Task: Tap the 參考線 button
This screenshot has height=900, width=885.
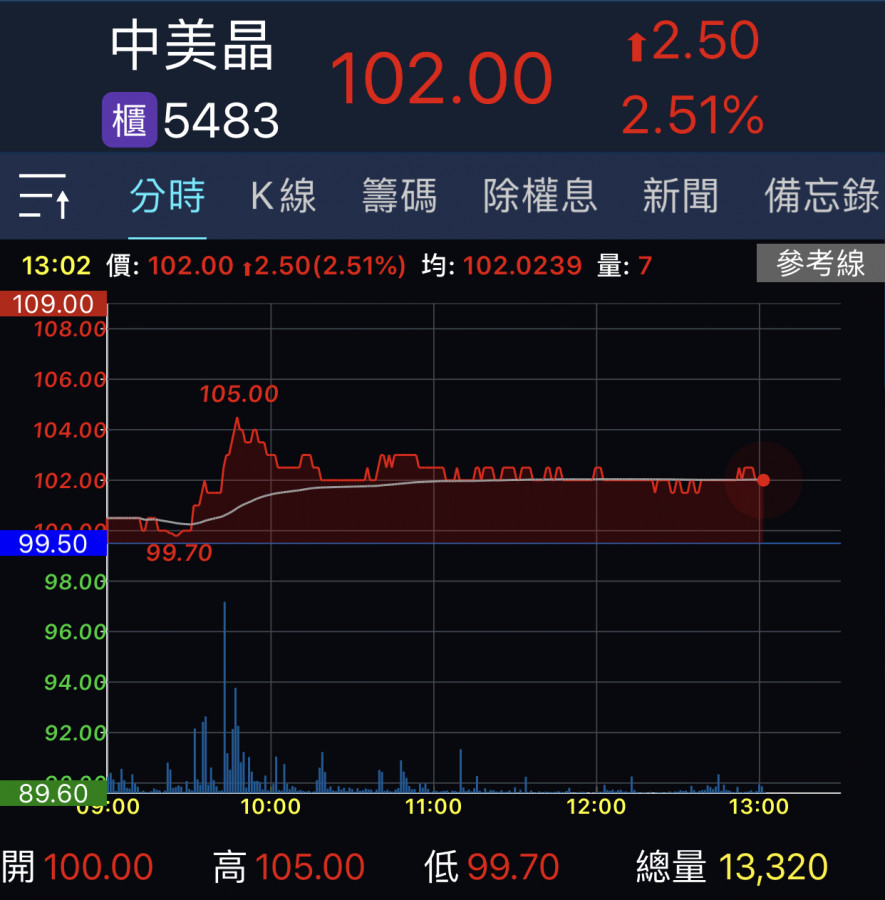Action: [820, 264]
